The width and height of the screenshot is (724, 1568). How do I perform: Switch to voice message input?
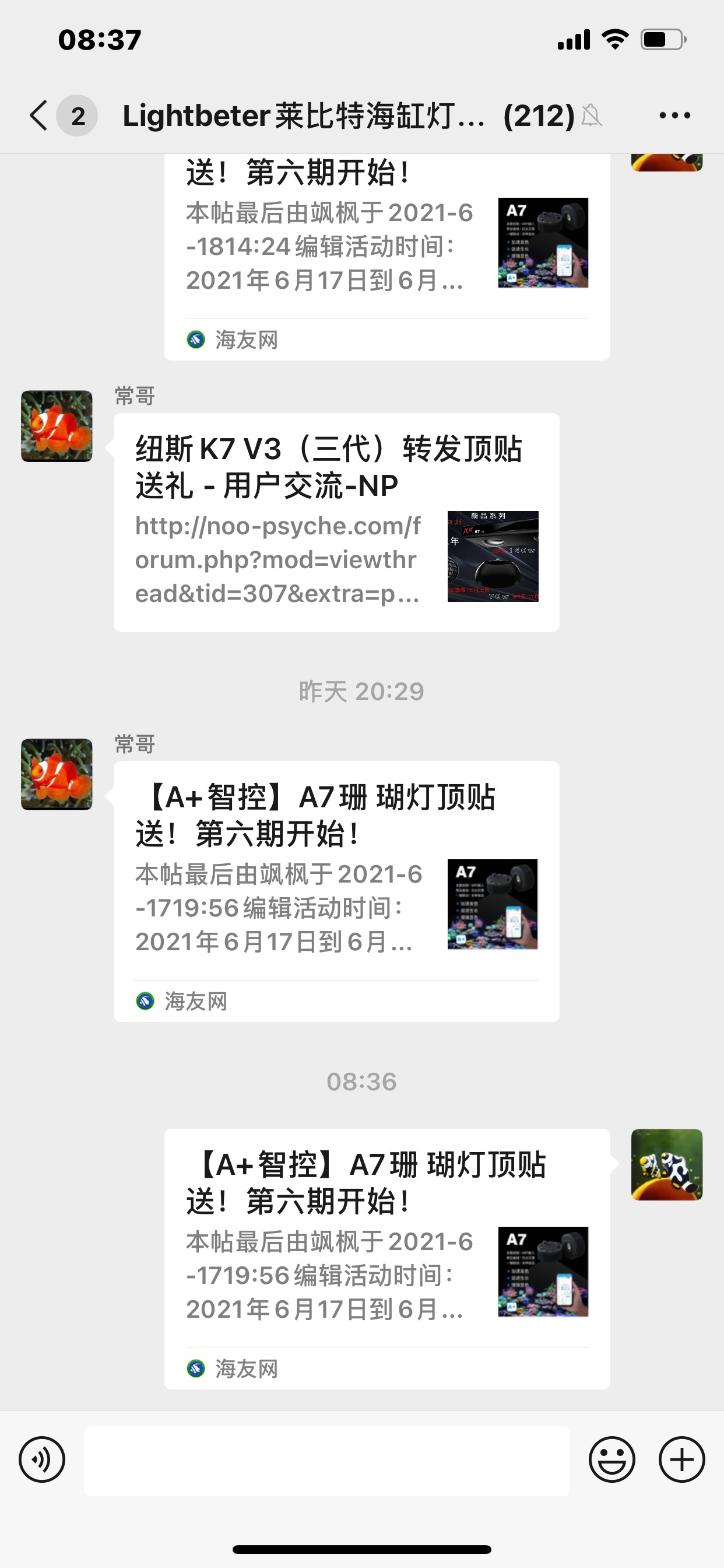(41, 1459)
